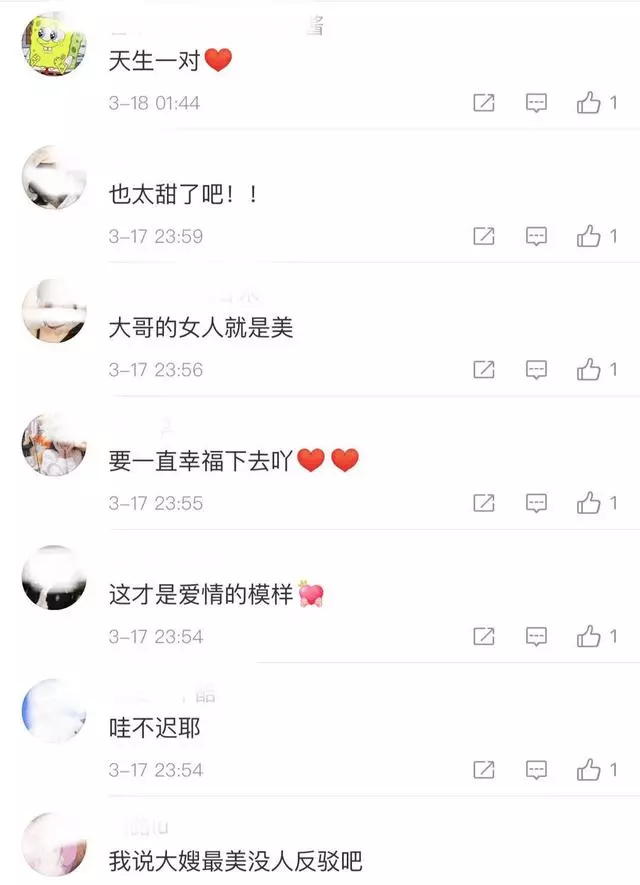Repost the comment 也太甜了吧
The width and height of the screenshot is (640, 885).
coord(484,236)
